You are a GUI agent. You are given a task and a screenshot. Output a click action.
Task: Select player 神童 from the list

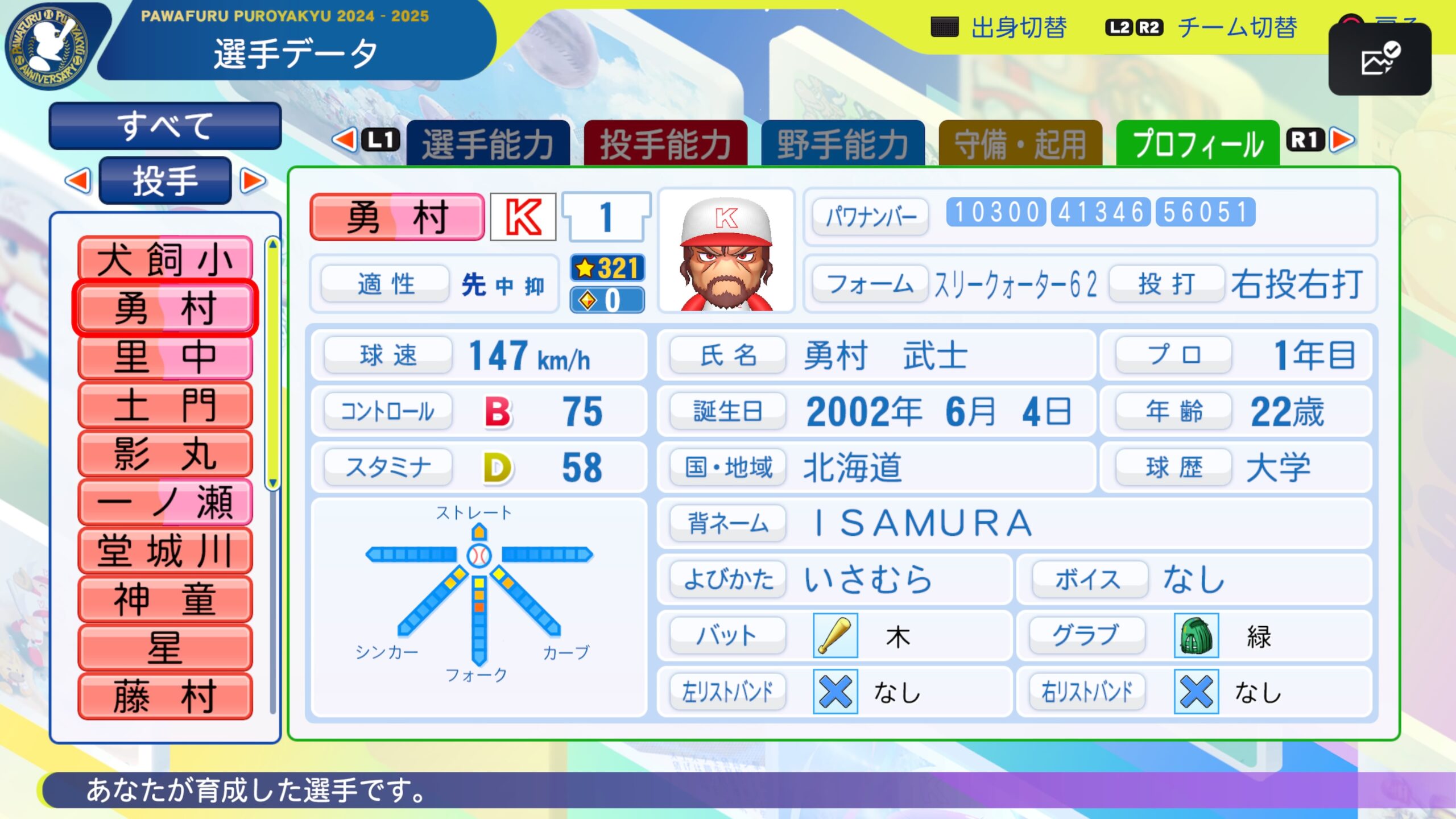coord(165,599)
